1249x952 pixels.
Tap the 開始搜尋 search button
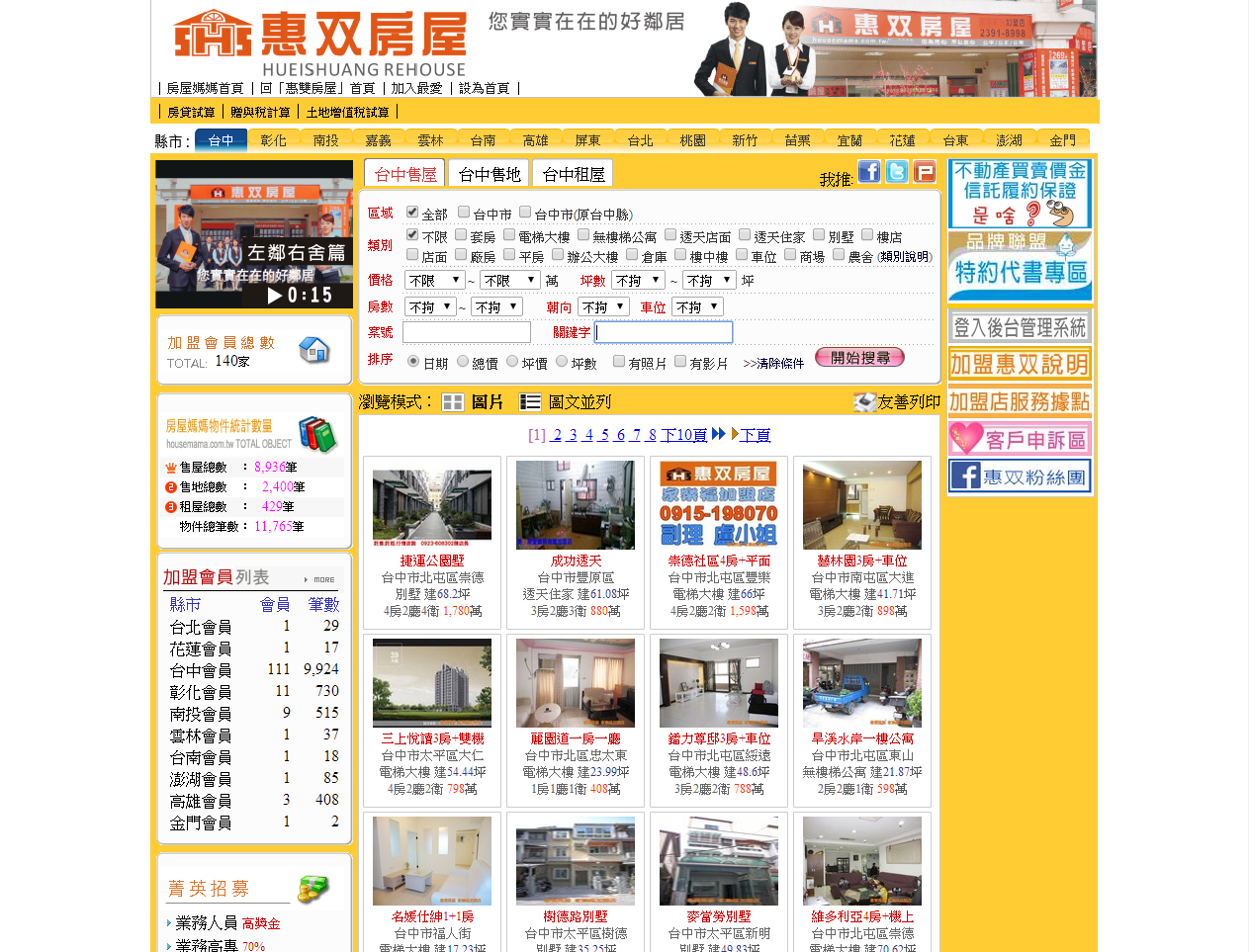[x=859, y=358]
